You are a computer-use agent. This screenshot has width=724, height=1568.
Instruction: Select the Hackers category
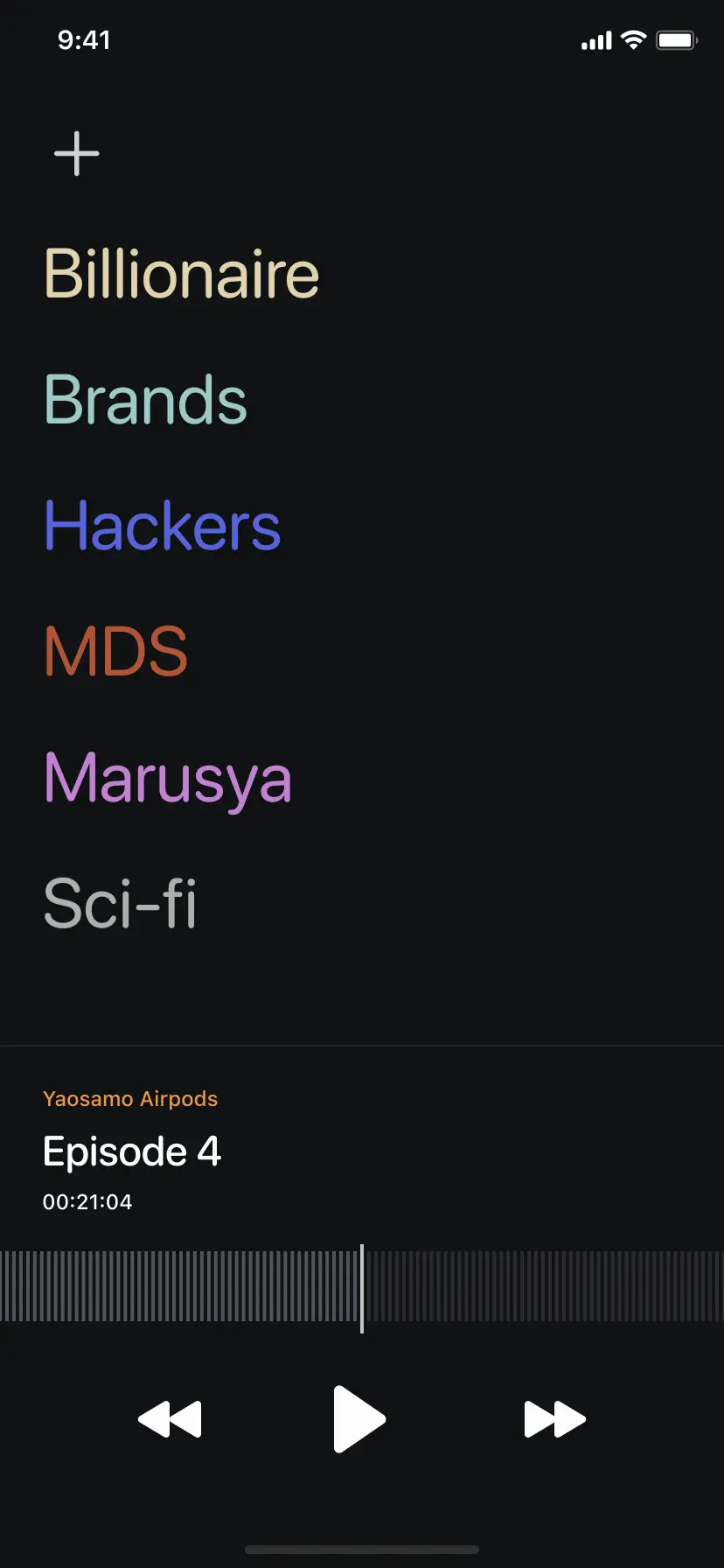click(163, 527)
